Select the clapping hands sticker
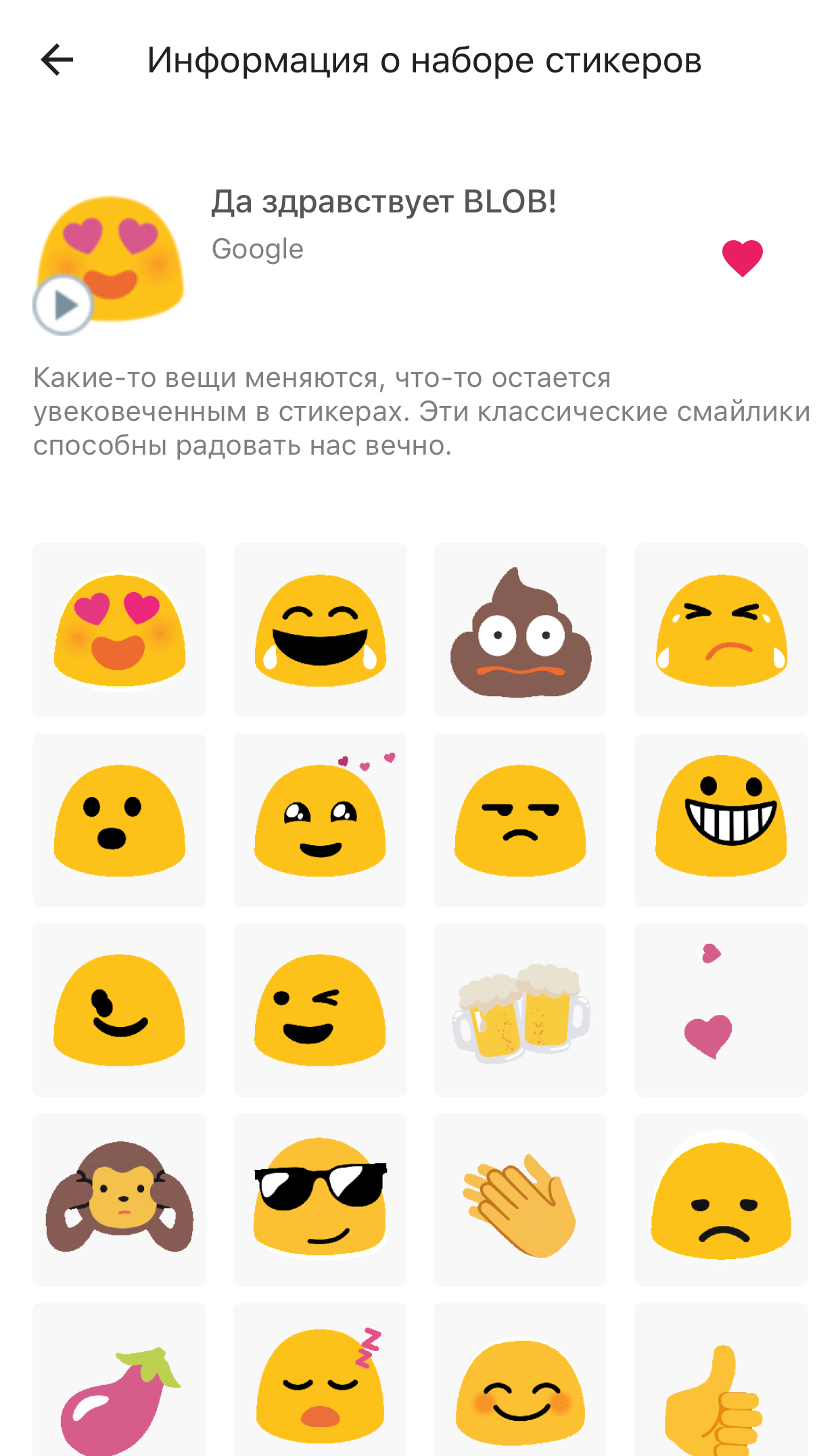 [x=520, y=1200]
